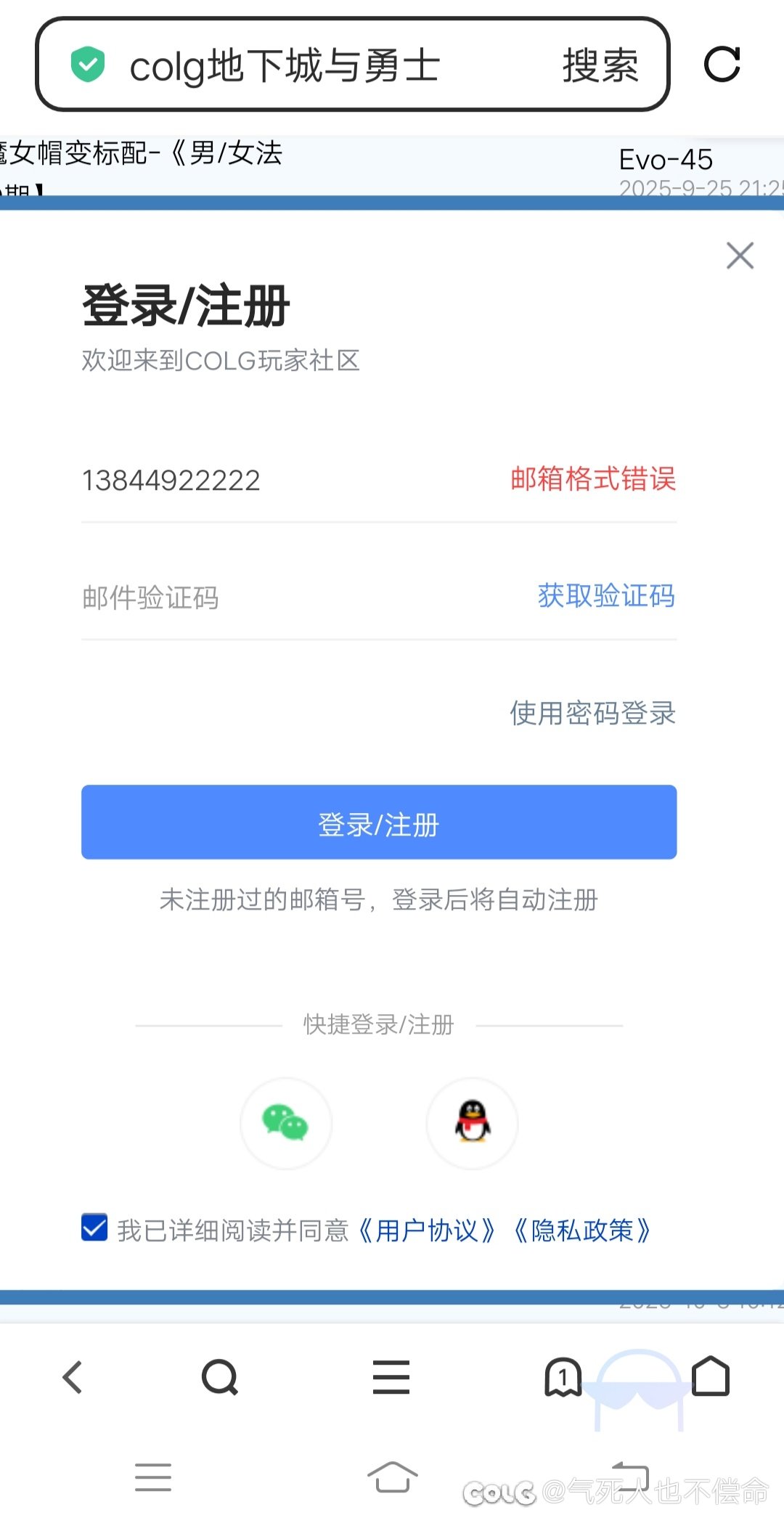Log in with QQ

[472, 1123]
